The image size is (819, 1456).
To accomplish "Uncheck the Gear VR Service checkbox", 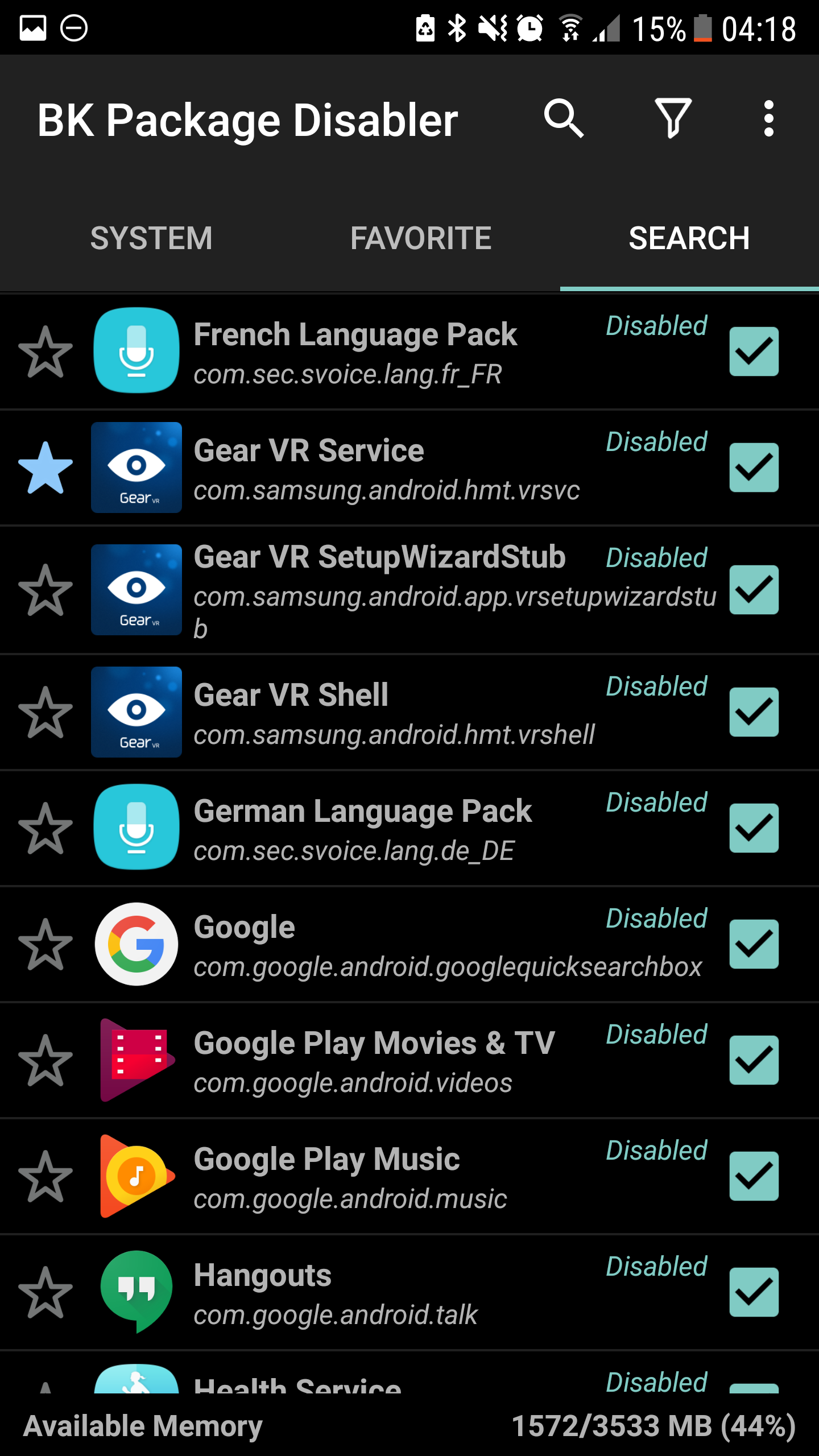I will click(x=754, y=468).
